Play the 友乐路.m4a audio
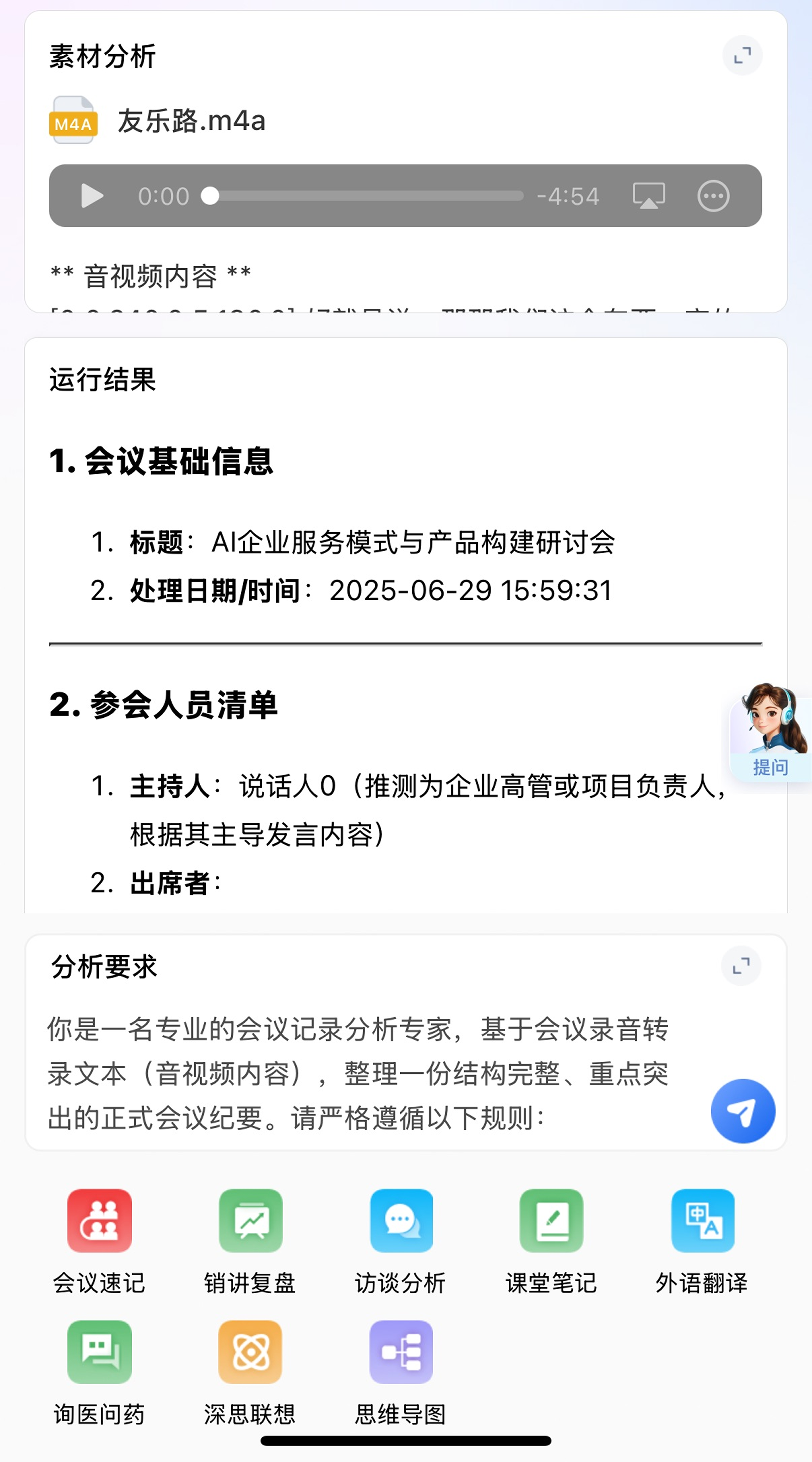 click(x=92, y=196)
